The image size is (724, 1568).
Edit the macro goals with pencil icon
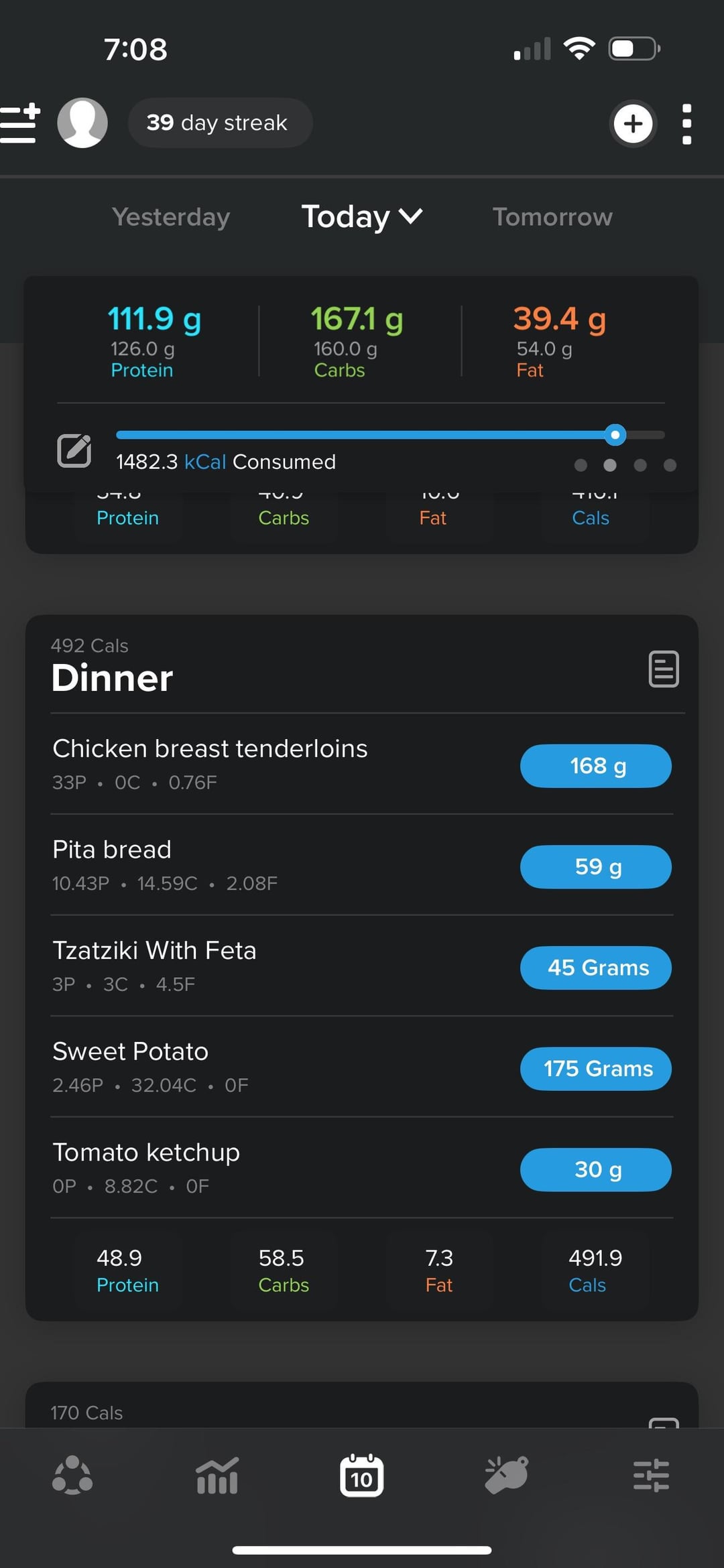pos(74,450)
